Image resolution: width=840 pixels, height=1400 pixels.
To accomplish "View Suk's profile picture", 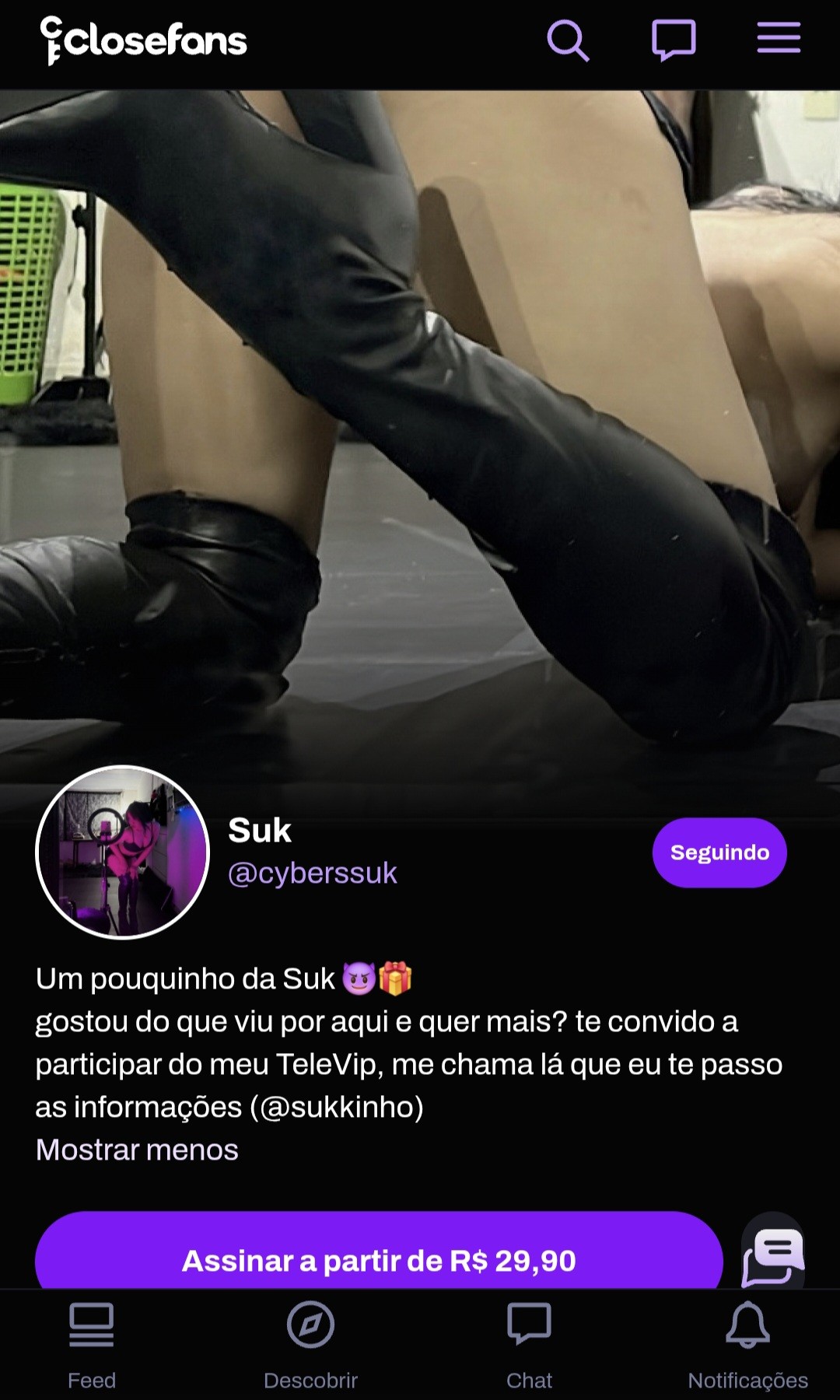I will click(x=123, y=852).
